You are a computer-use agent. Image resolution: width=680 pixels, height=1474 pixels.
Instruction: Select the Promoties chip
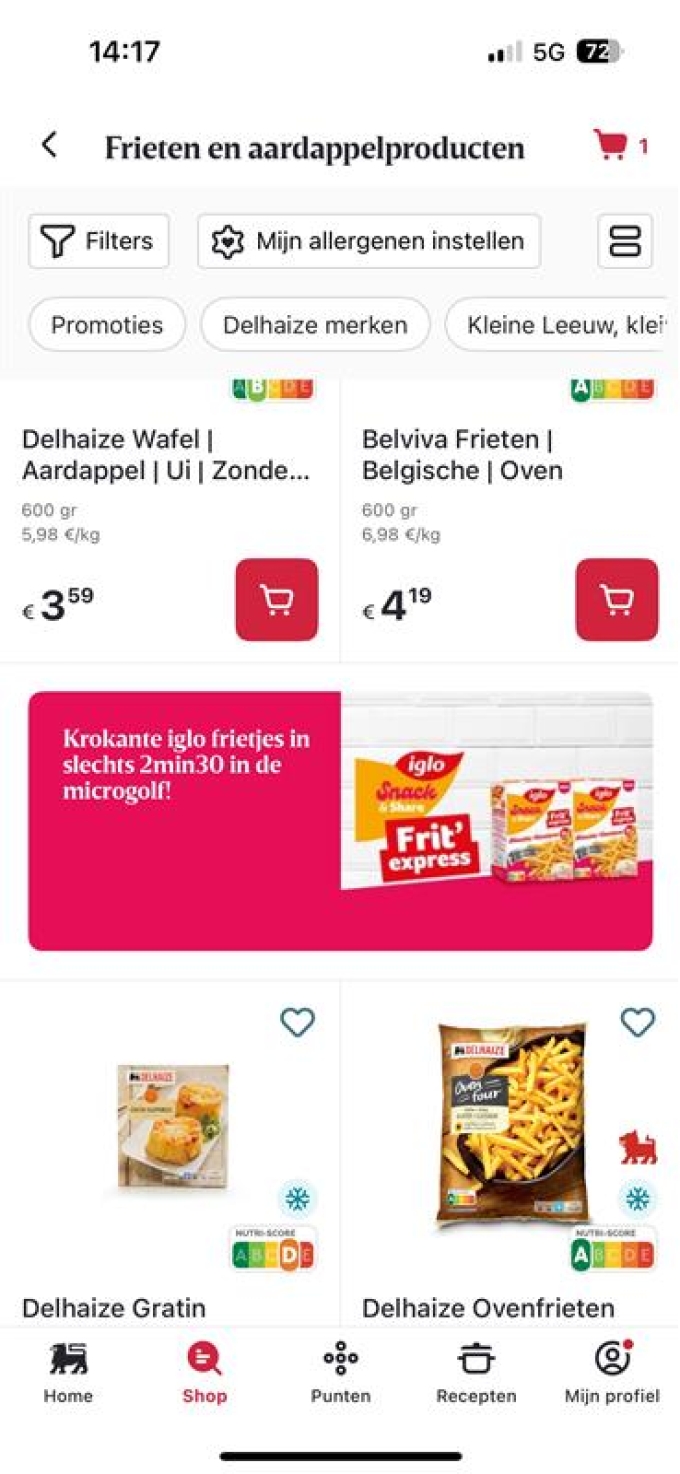[x=107, y=325]
